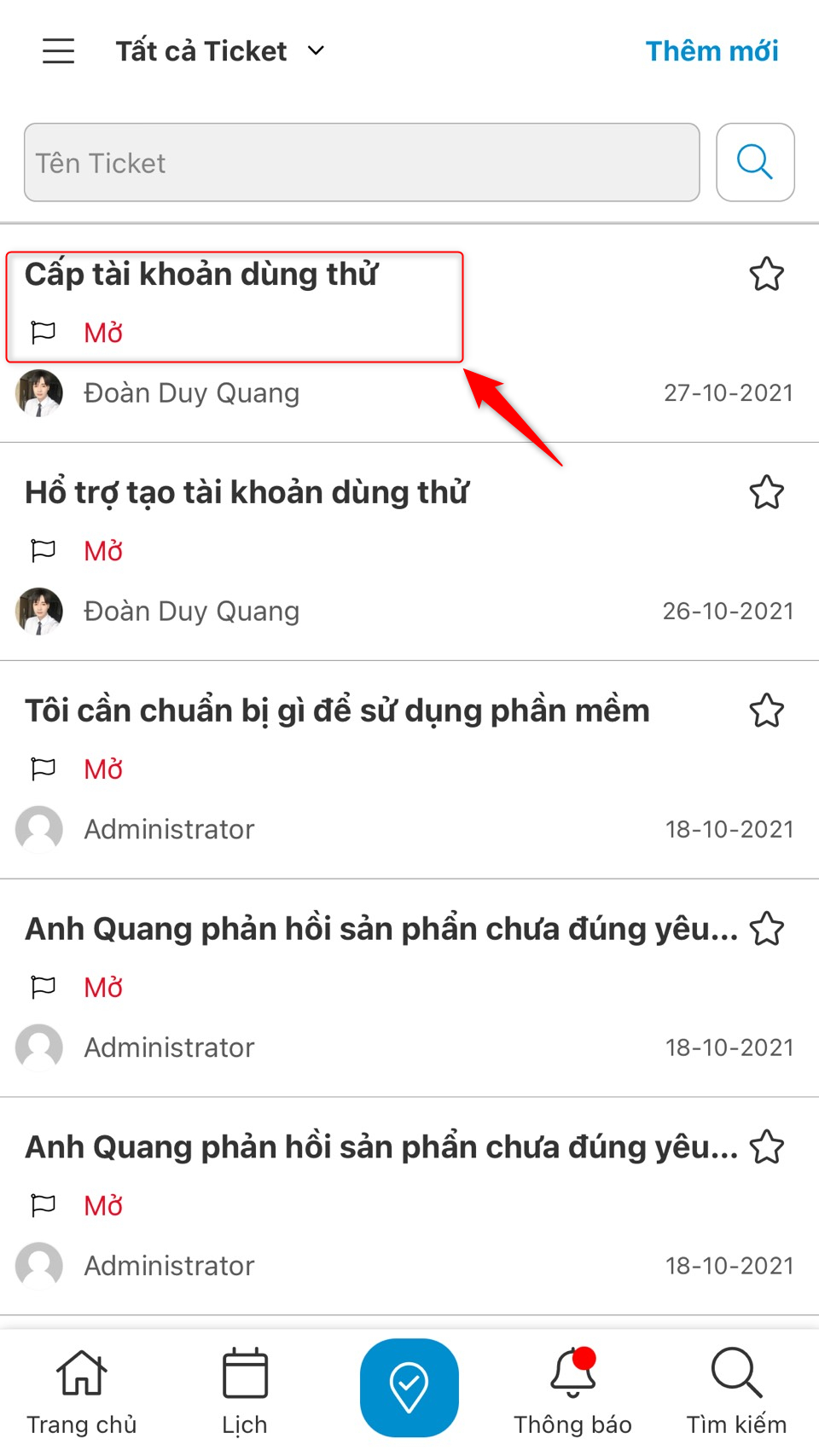
Task: Switch to the Tìm kiếm tab
Action: click(x=736, y=1390)
